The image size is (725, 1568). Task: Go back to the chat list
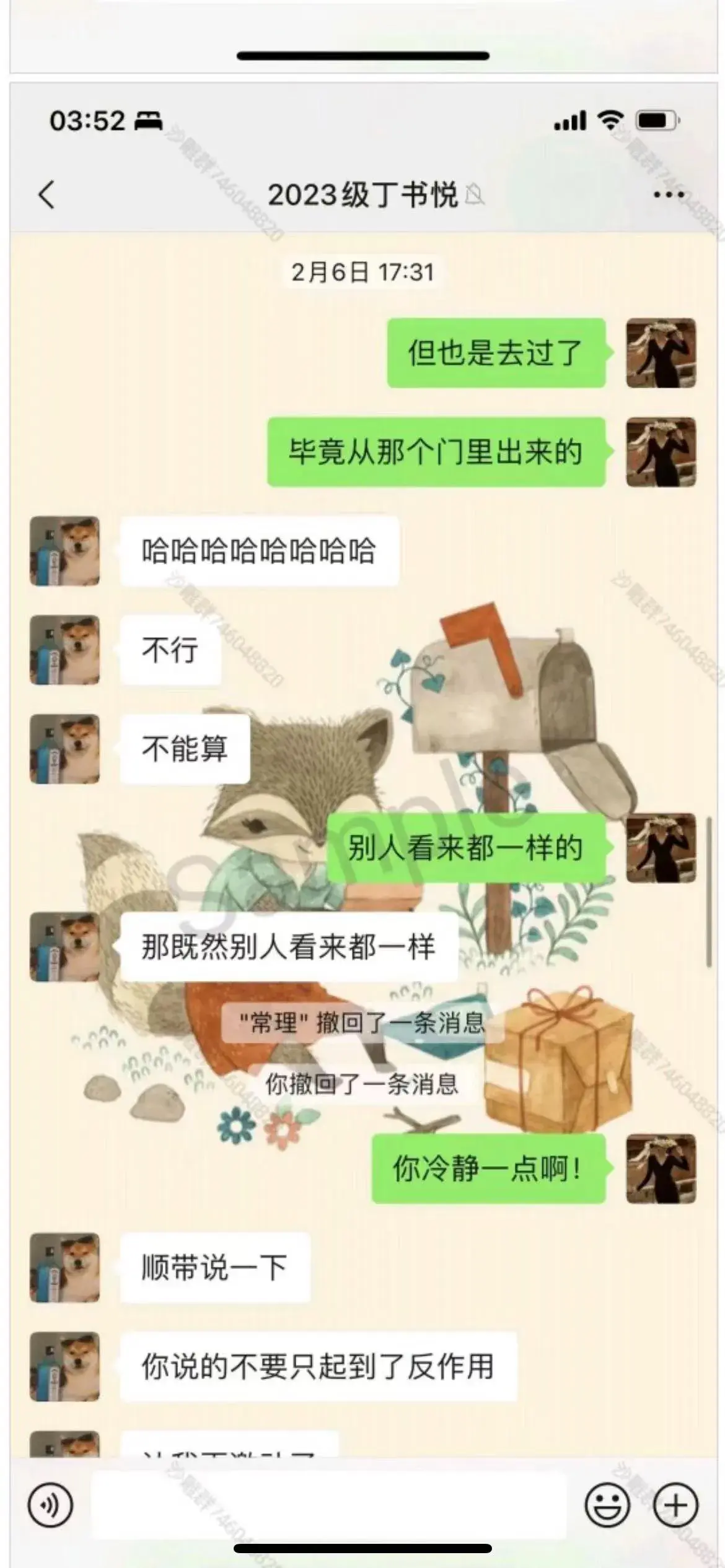point(47,194)
